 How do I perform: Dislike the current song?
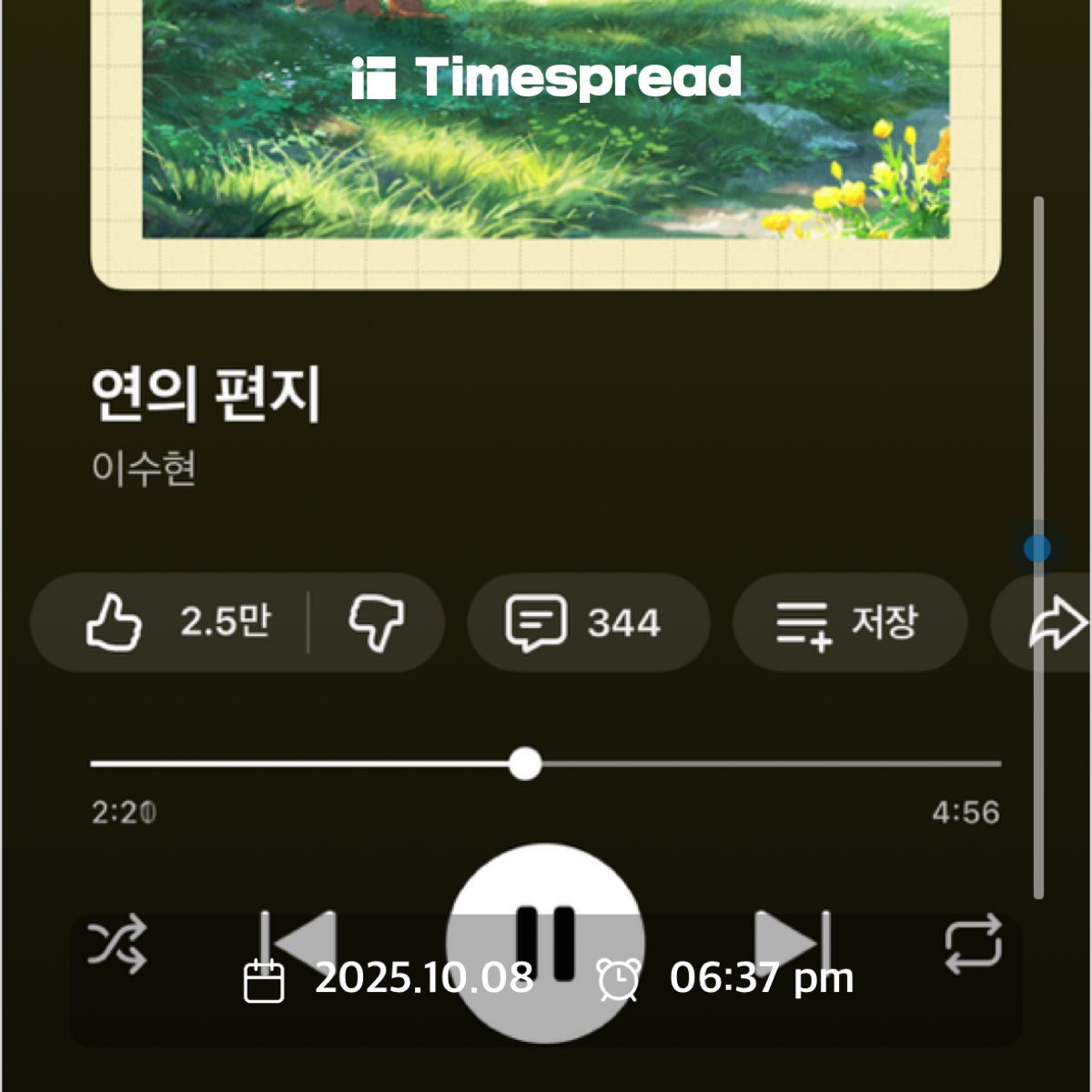tap(376, 622)
